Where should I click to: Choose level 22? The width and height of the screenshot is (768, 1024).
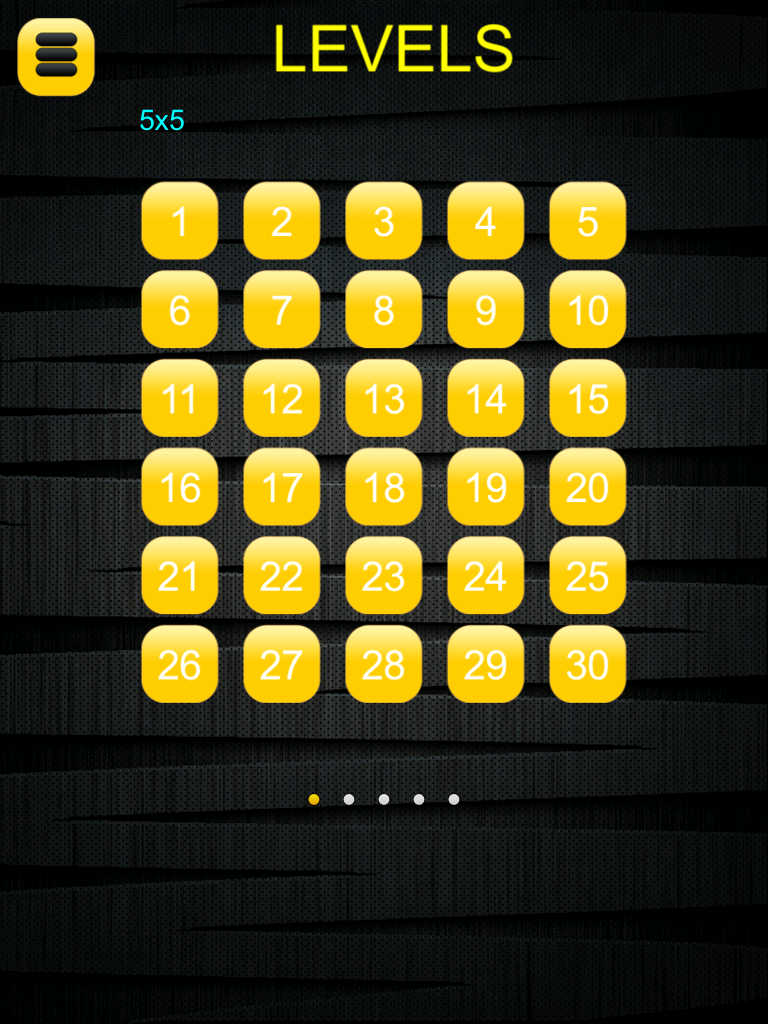[x=282, y=576]
